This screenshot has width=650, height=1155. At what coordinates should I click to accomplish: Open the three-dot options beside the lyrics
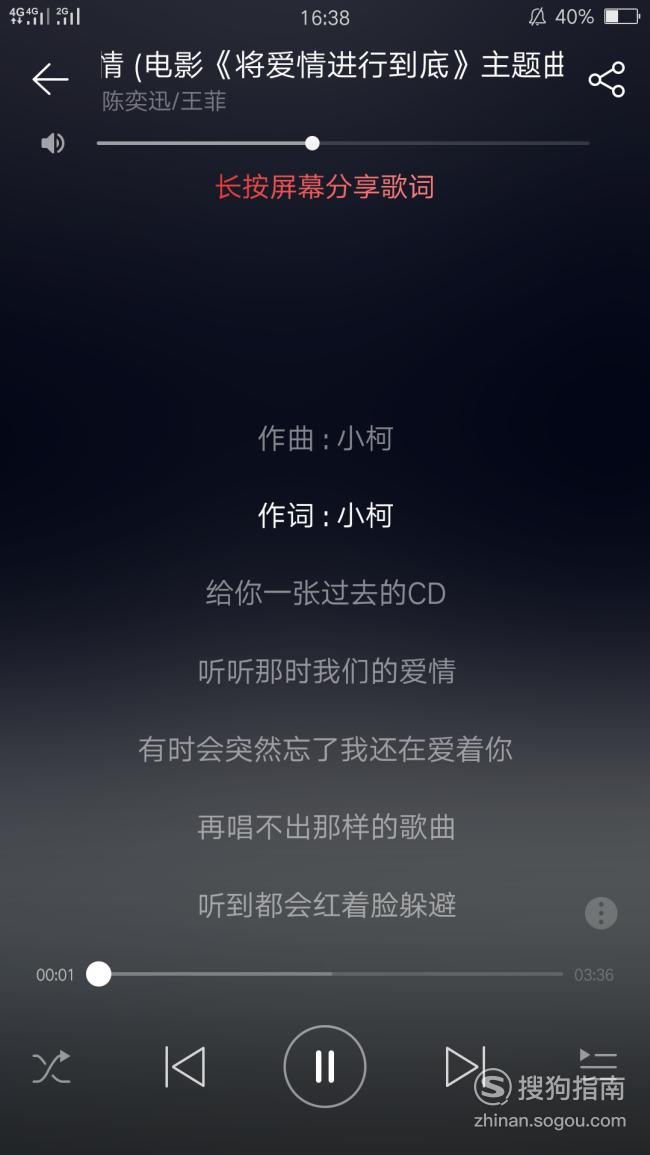[601, 913]
